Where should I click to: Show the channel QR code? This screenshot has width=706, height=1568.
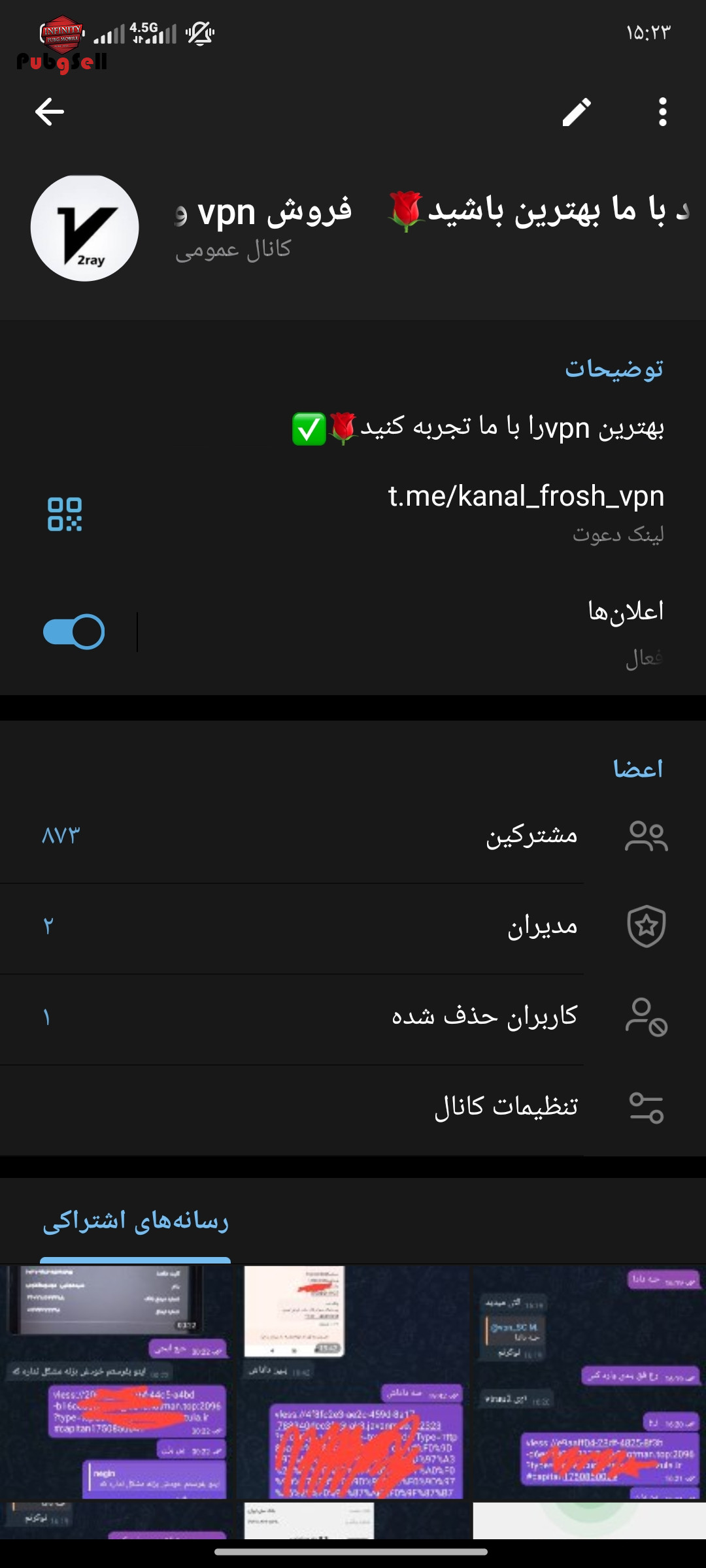click(65, 514)
